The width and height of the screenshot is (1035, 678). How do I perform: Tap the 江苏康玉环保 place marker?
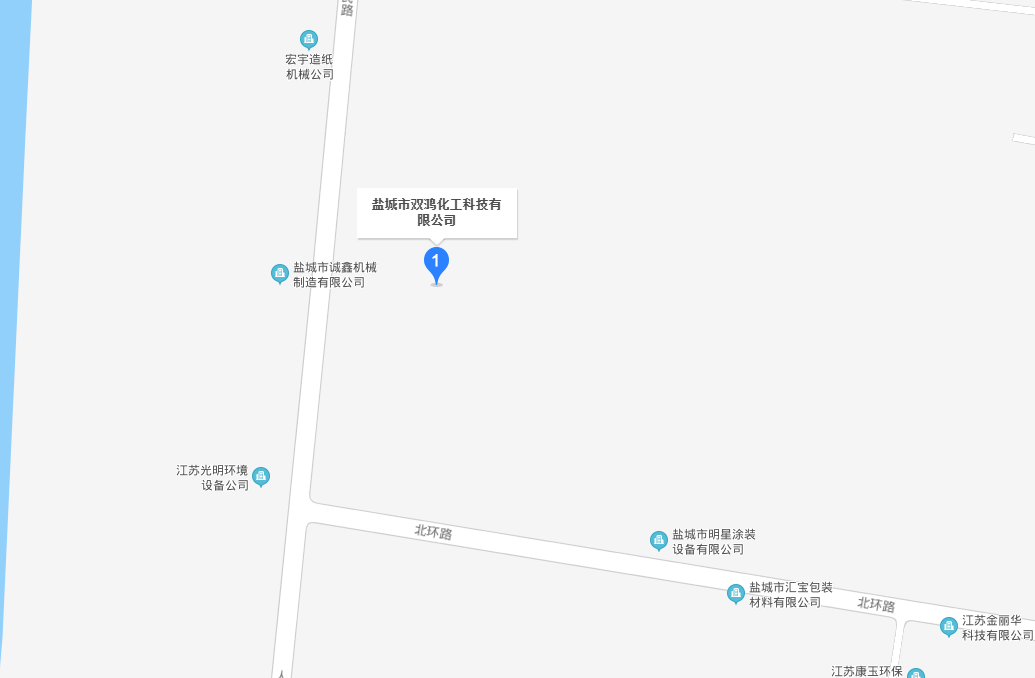point(915,673)
